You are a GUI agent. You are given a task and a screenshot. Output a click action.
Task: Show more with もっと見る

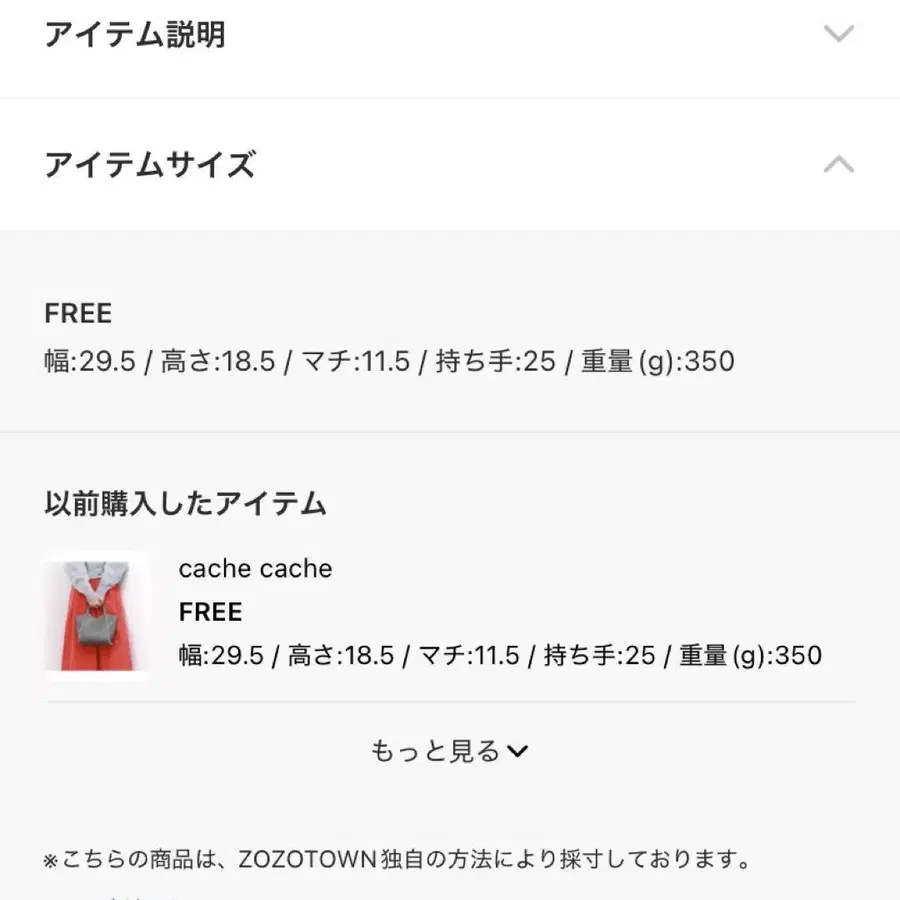(x=449, y=750)
